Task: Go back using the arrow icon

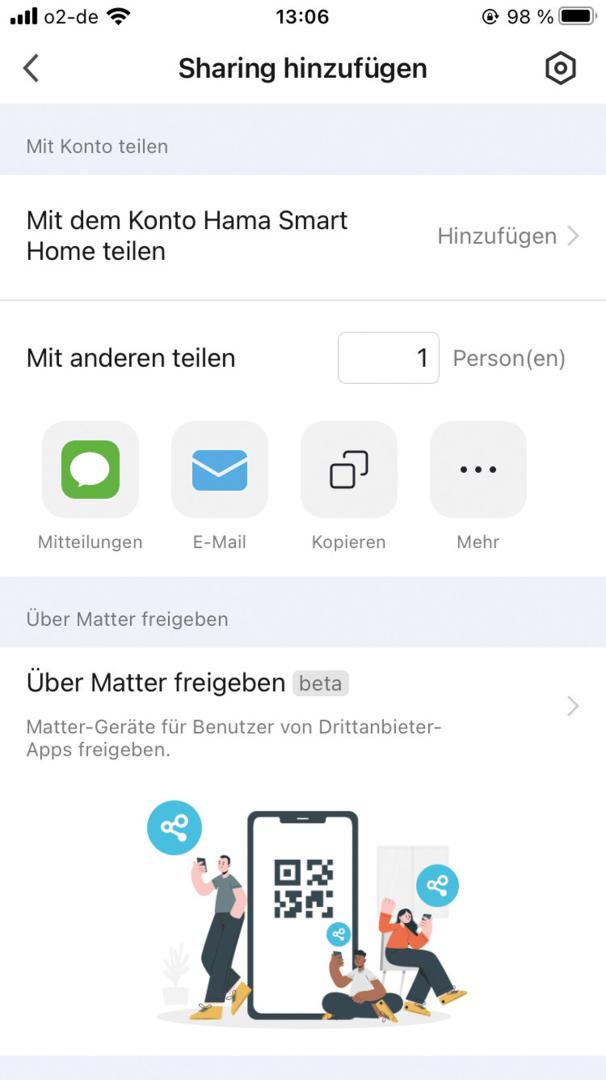Action: click(x=31, y=68)
